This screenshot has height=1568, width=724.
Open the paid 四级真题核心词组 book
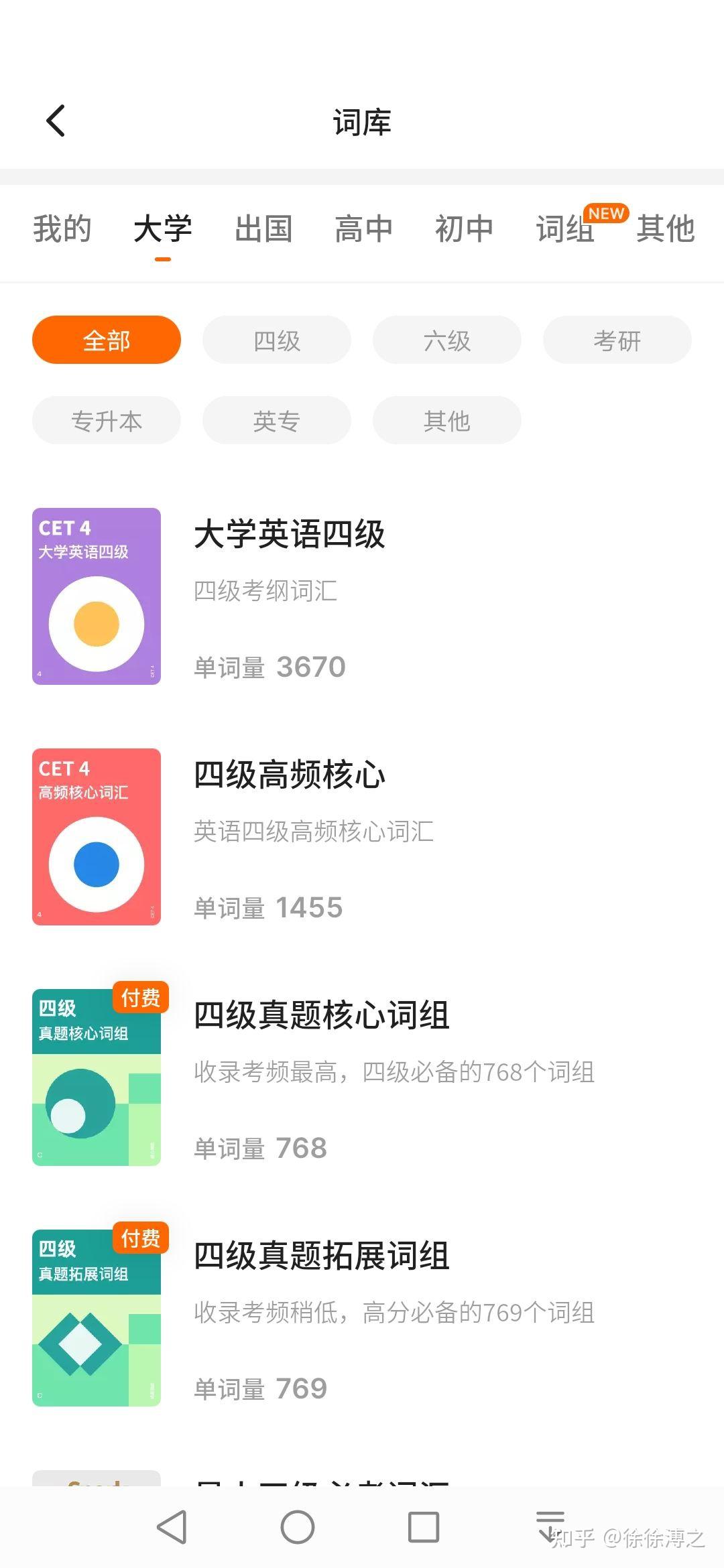[x=362, y=1077]
